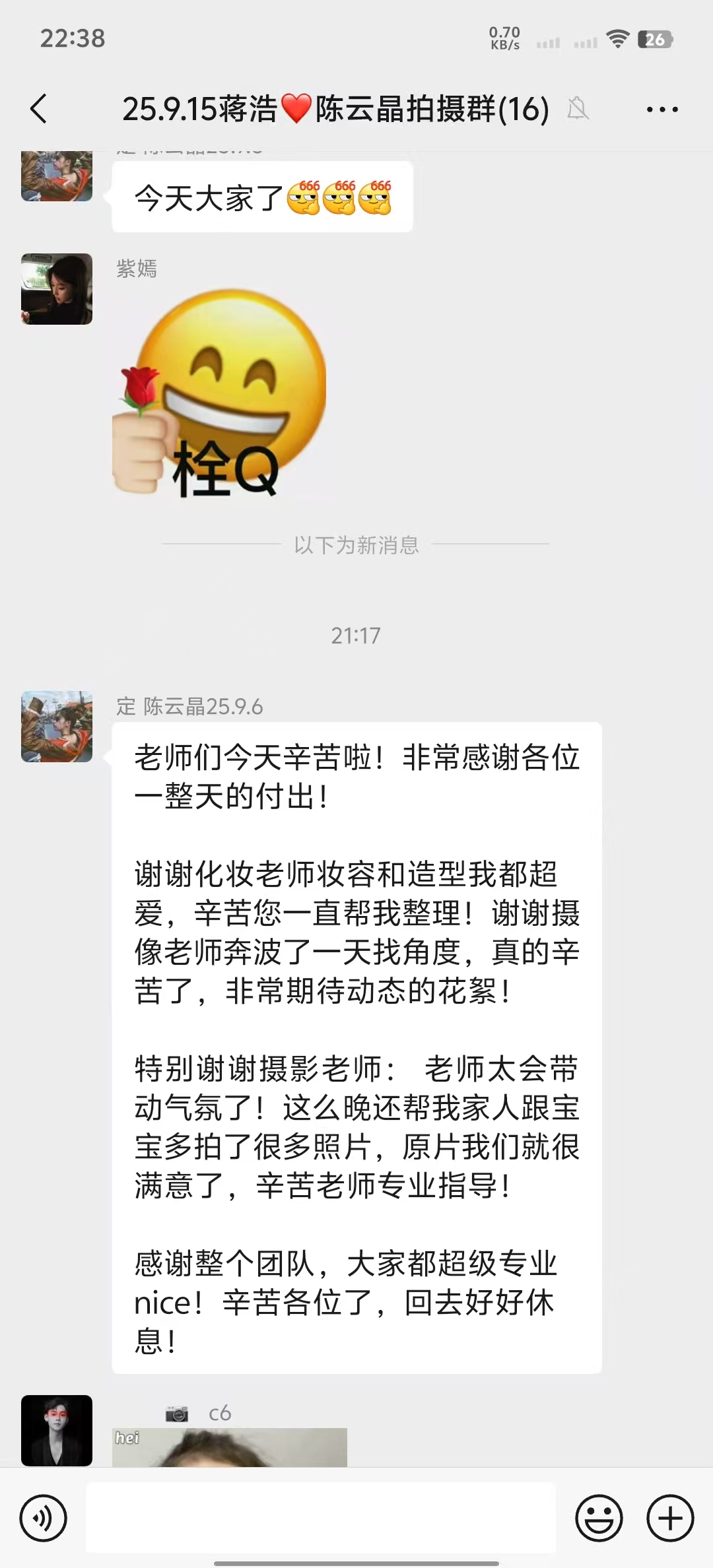The height and width of the screenshot is (1568, 713).
Task: Open c6's profile avatar
Action: [57, 1431]
